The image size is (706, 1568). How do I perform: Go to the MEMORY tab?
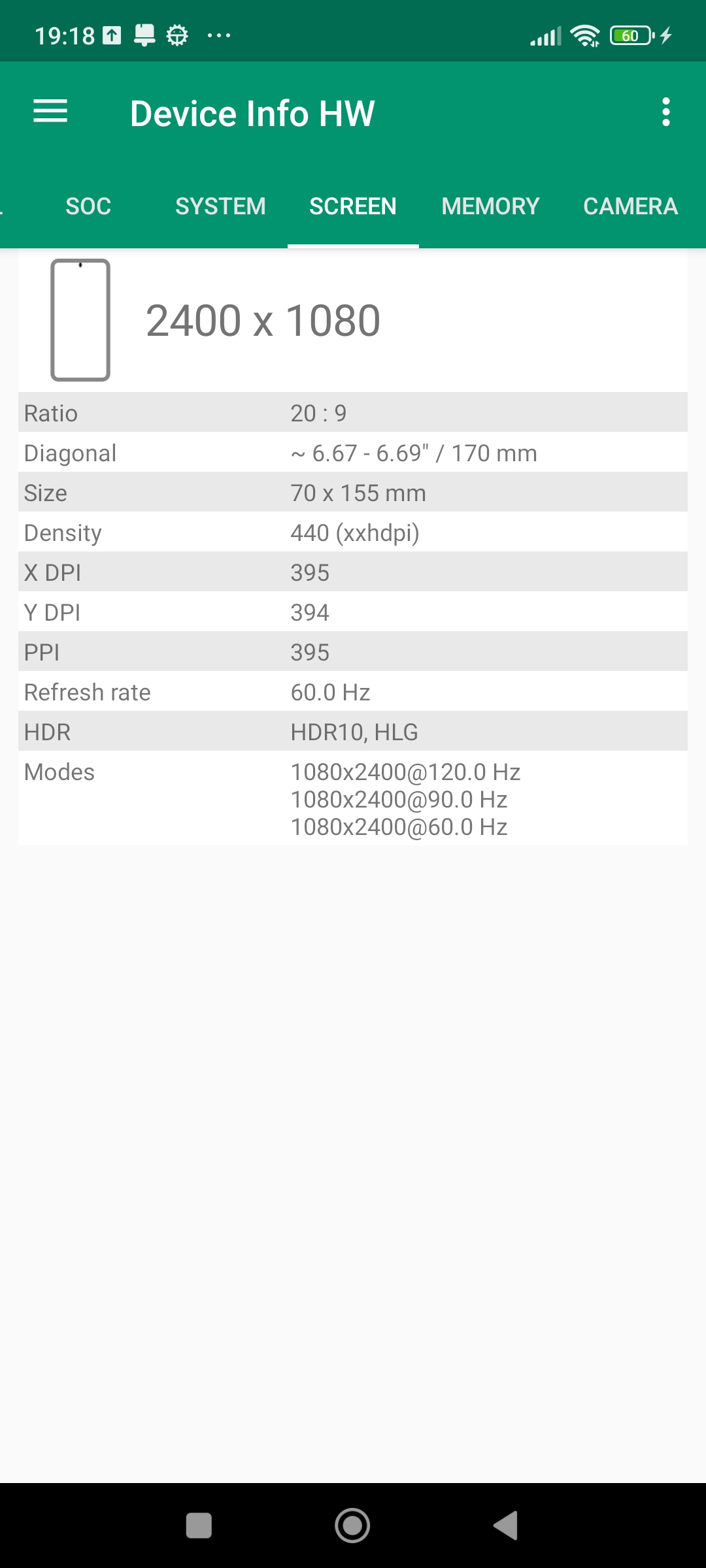[x=490, y=206]
